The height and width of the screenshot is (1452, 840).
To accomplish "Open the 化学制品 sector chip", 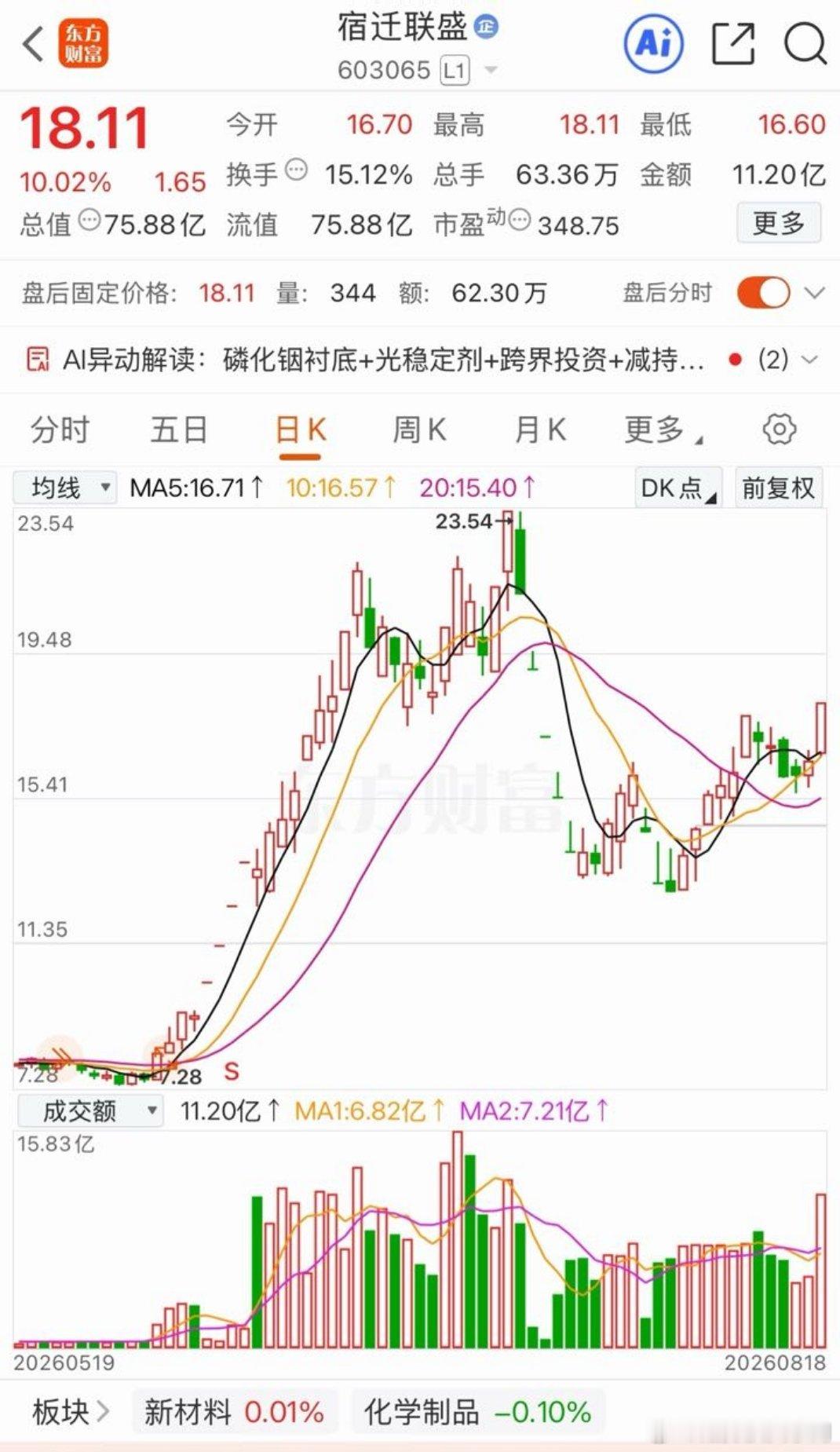I will tap(477, 1412).
